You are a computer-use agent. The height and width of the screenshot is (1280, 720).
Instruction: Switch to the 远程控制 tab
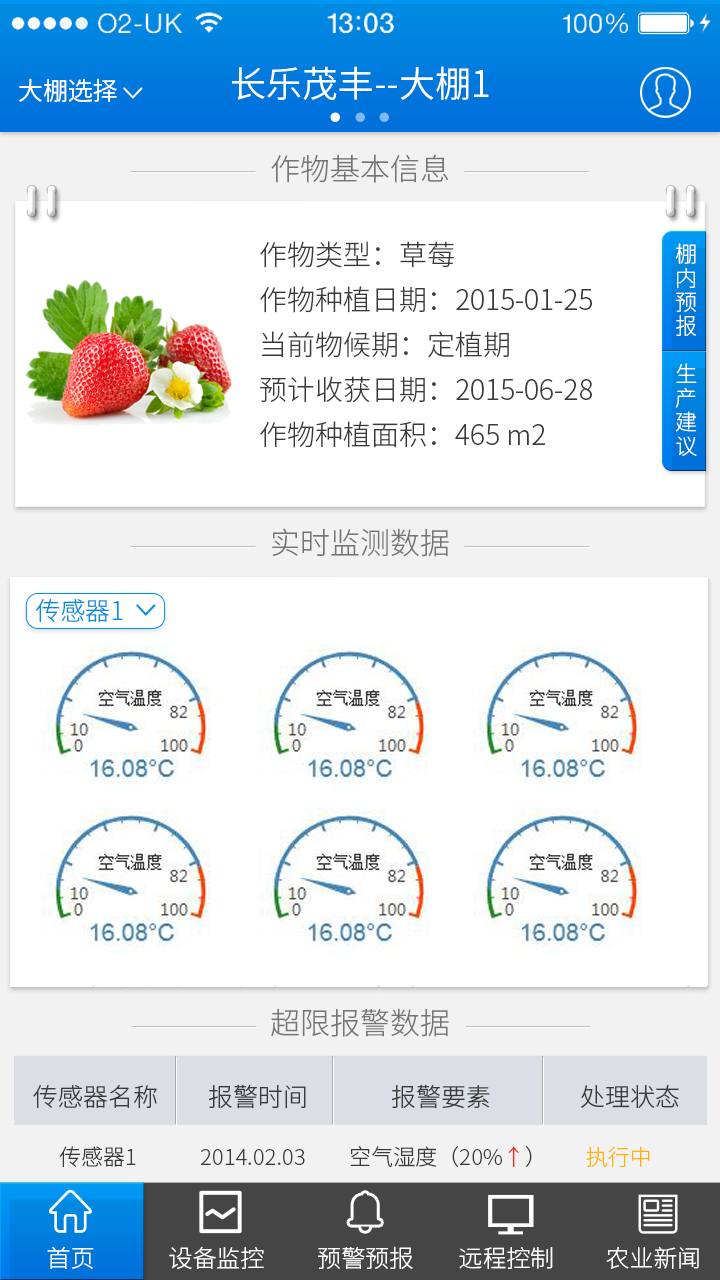[x=507, y=1231]
